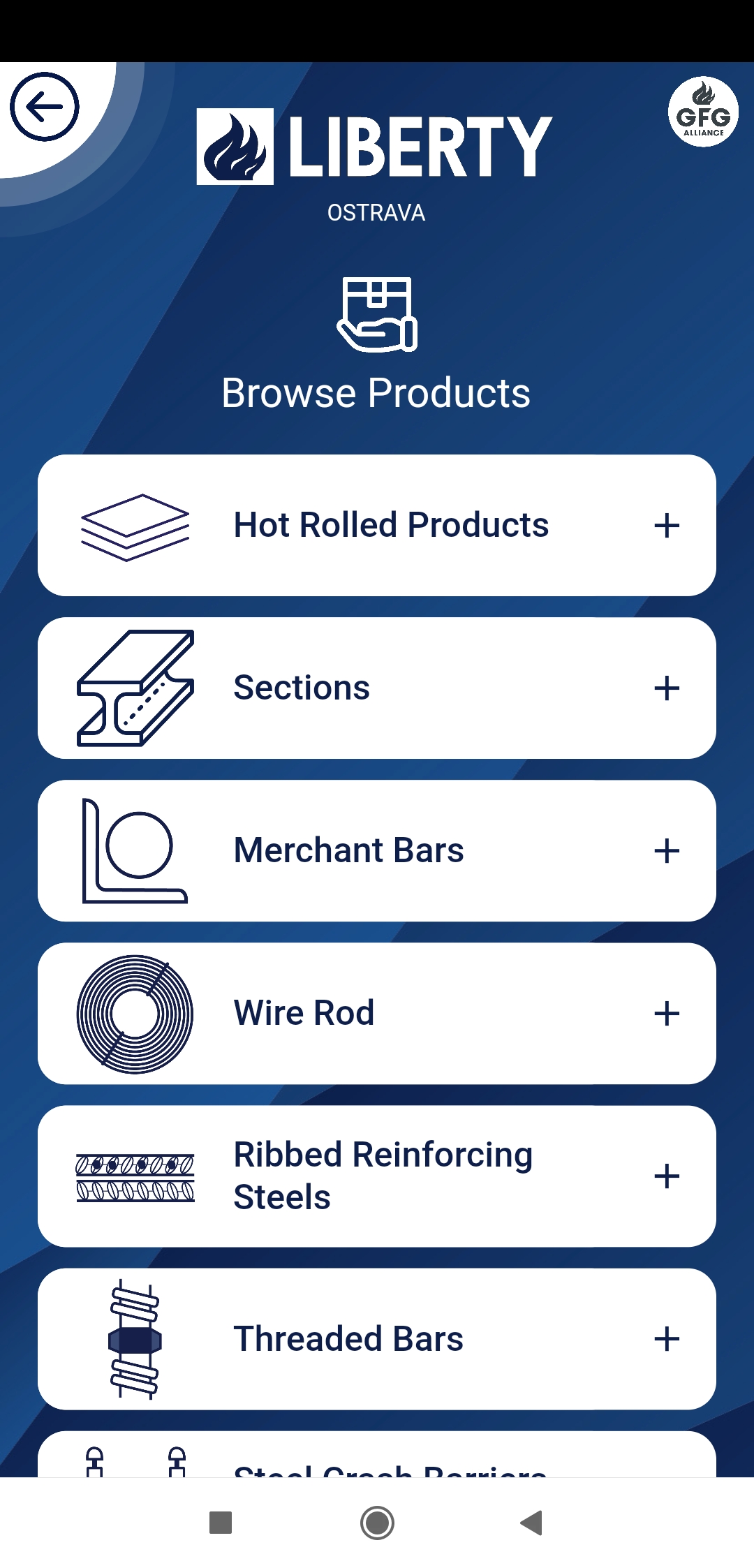Screen dimensions: 754x1568
Task: Go back using the top-left arrow
Action: point(45,107)
